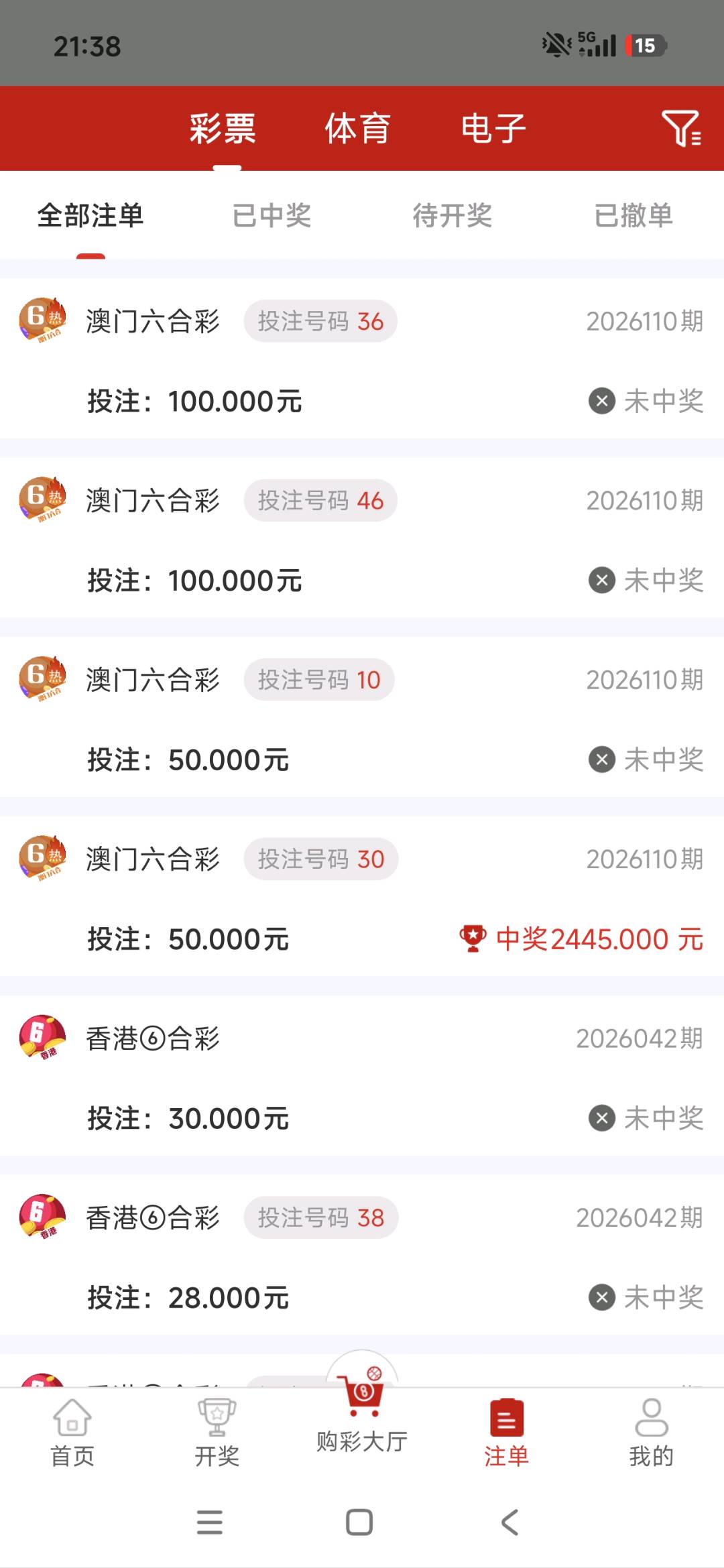Click the 投注号码 36 badge
This screenshot has height=1568, width=724.
click(320, 321)
